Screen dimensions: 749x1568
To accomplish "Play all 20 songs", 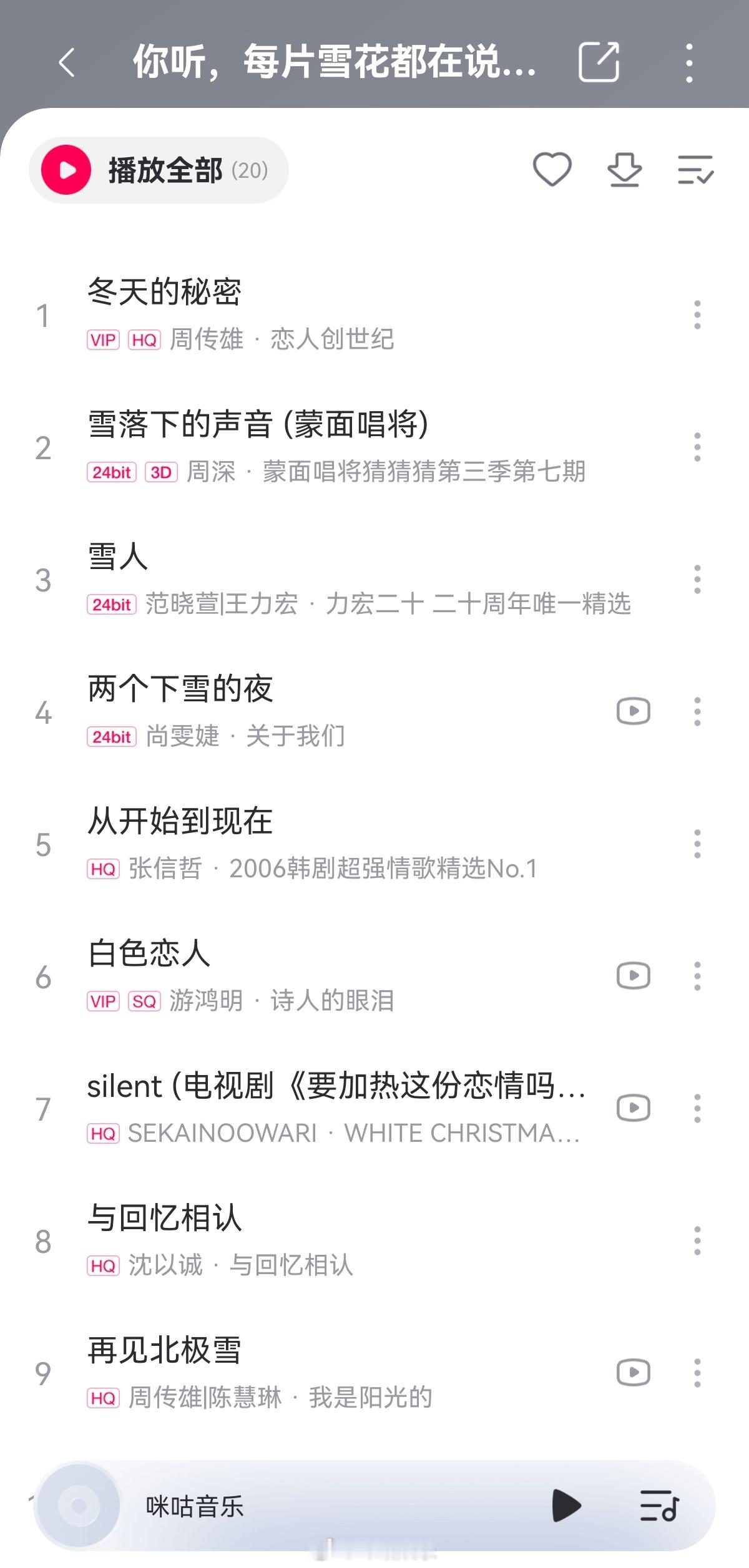I will coord(159,170).
